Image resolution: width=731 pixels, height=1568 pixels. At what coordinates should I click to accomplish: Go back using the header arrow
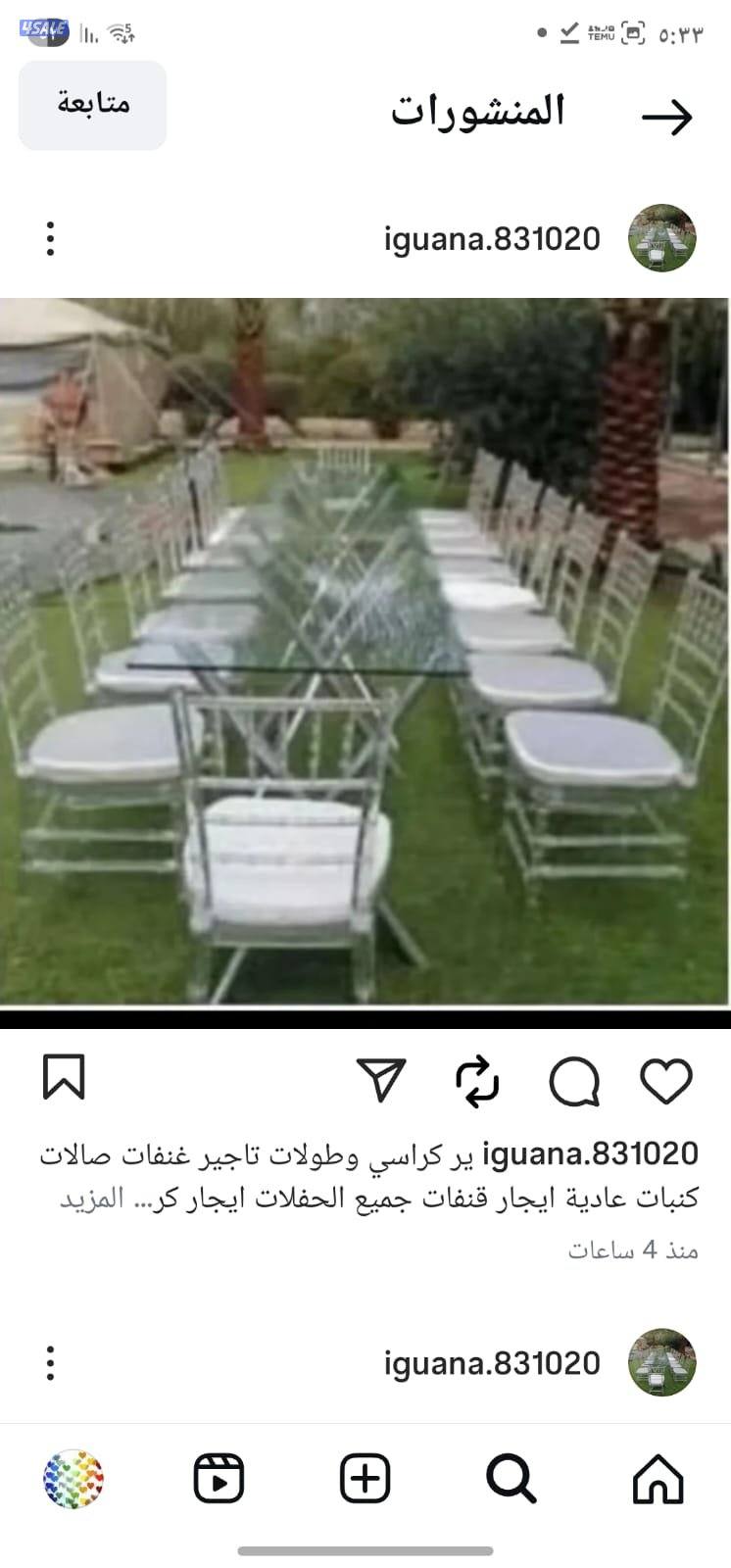666,118
